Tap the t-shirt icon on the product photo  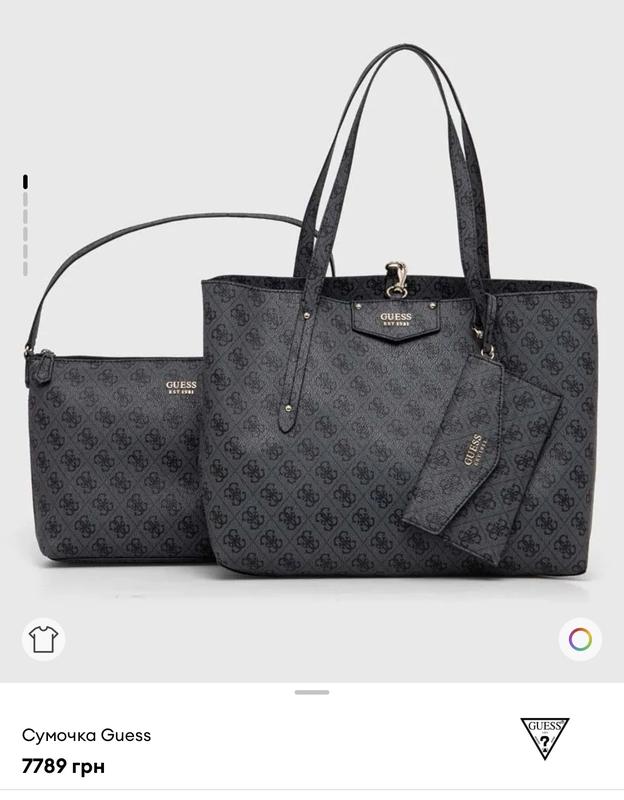[44, 639]
